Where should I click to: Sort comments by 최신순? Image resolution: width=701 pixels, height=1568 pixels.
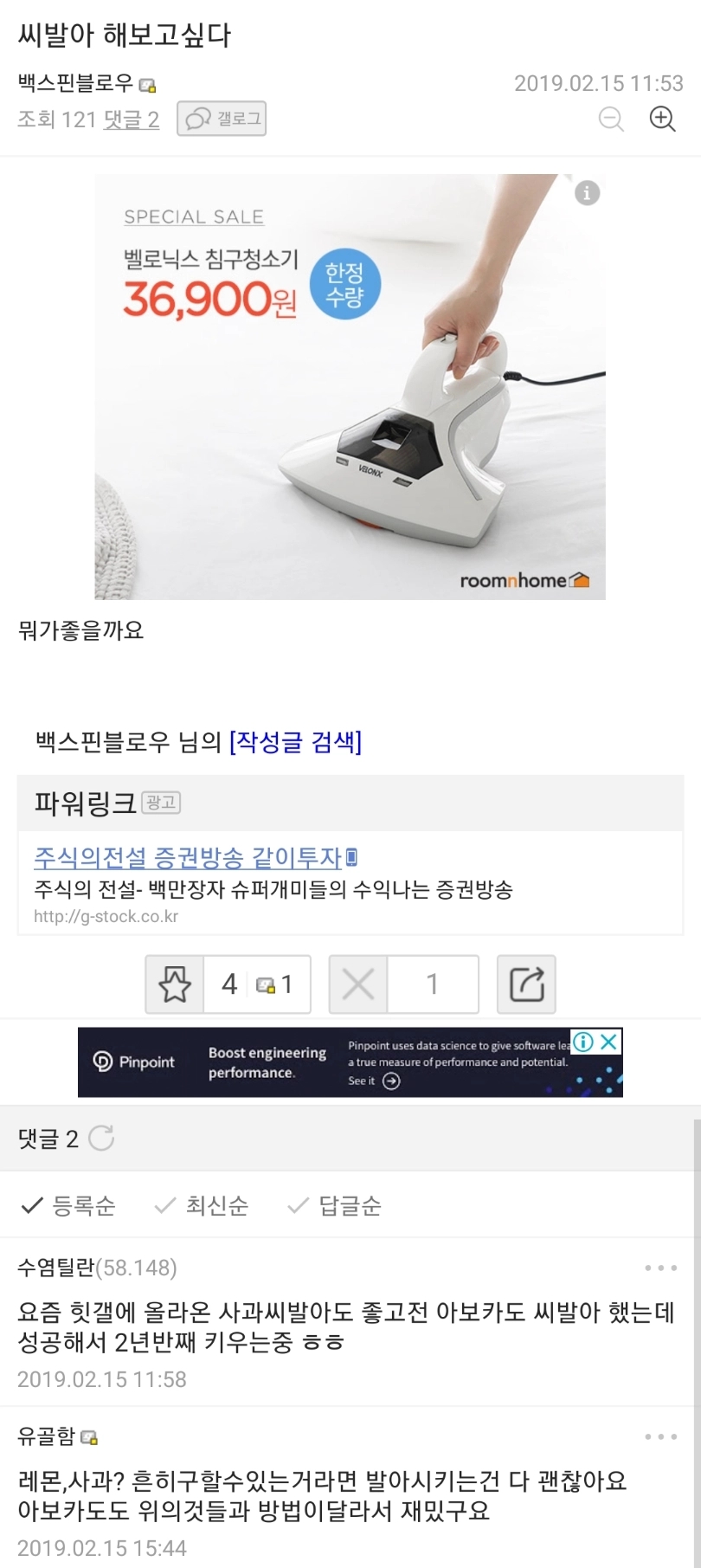point(201,1205)
